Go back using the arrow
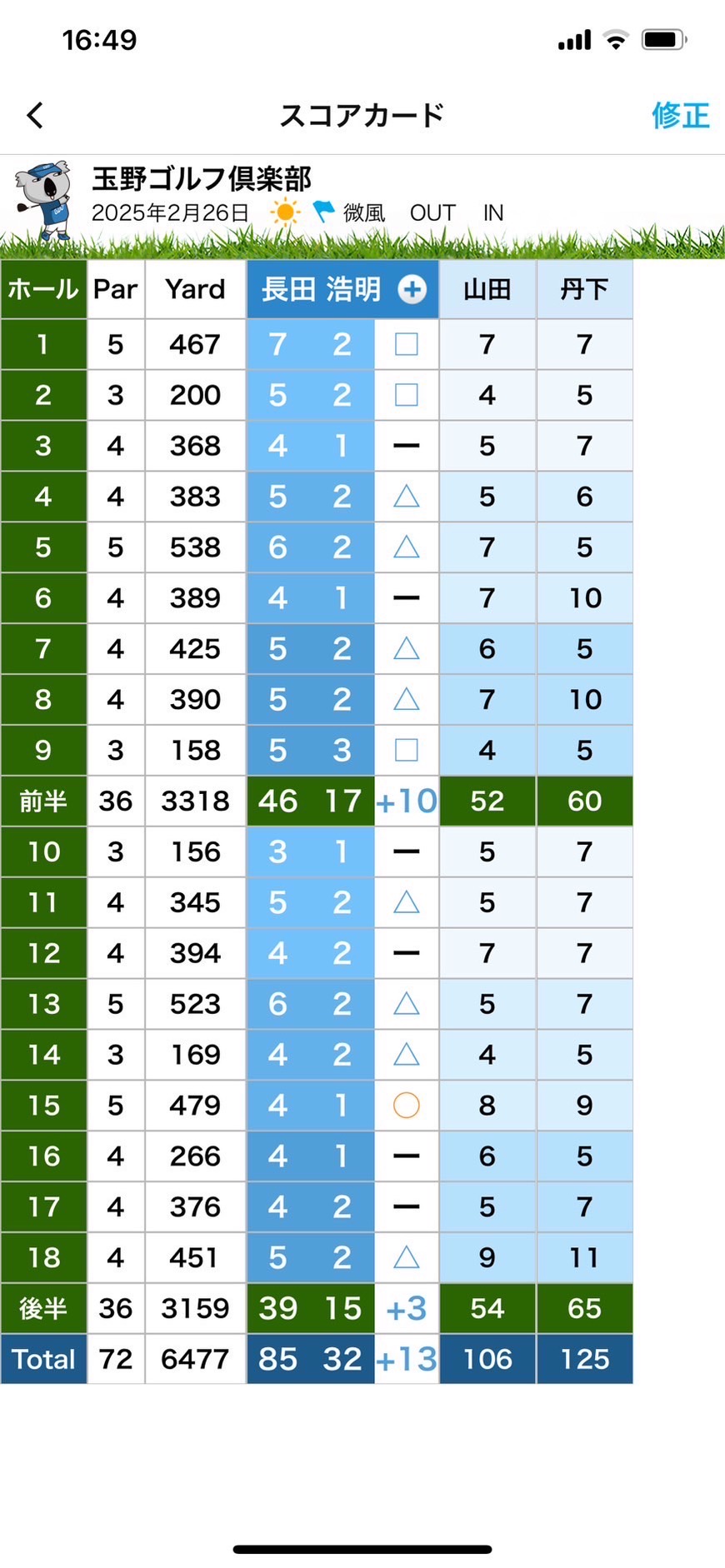This screenshot has width=725, height=1568. 35,115
